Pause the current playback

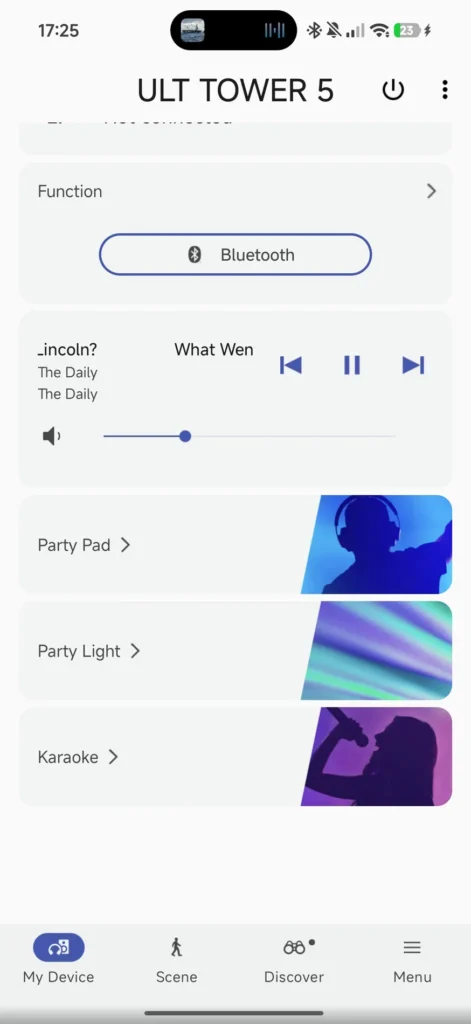[x=352, y=365]
